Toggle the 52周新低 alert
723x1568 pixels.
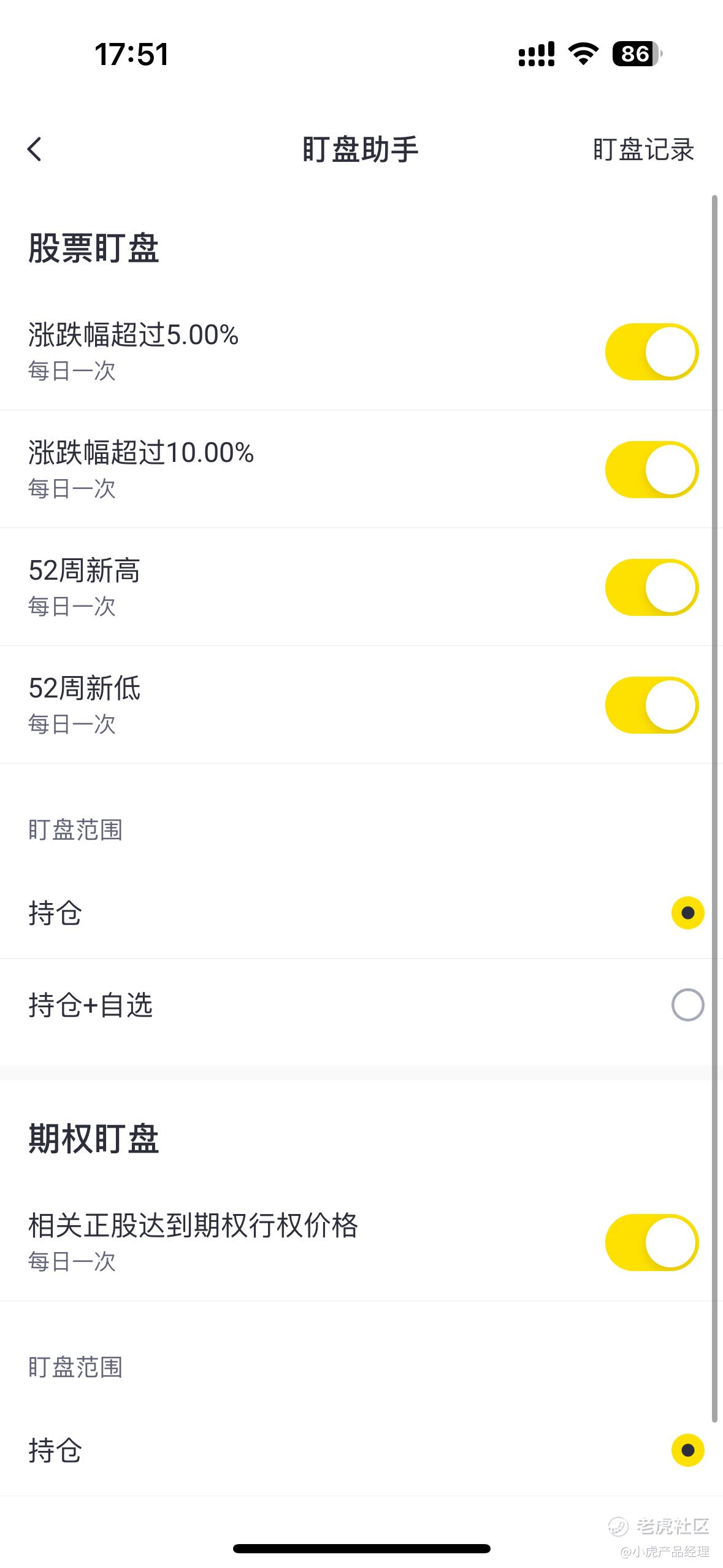point(652,705)
